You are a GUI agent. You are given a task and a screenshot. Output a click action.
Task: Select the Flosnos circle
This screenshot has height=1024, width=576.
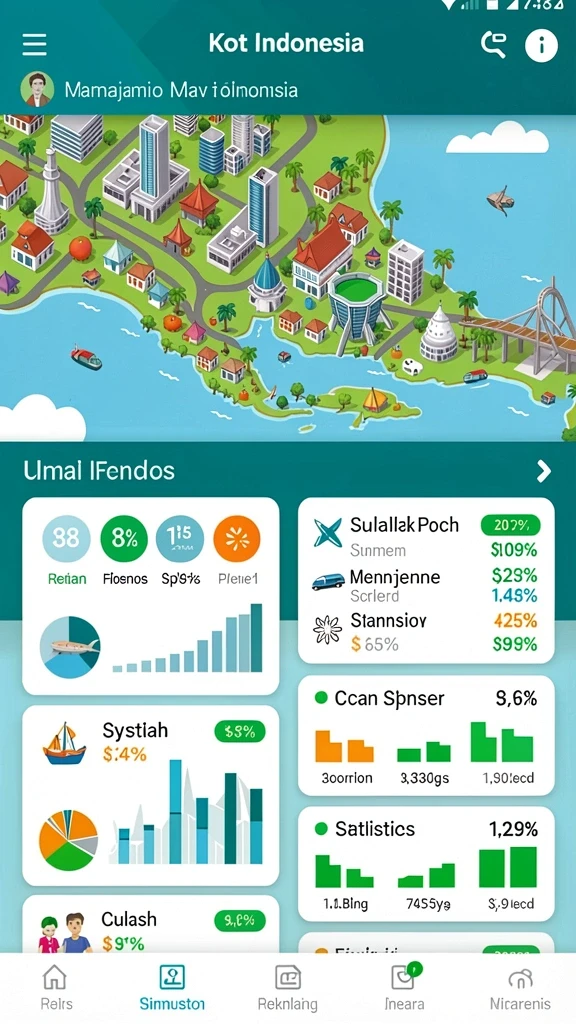click(124, 539)
